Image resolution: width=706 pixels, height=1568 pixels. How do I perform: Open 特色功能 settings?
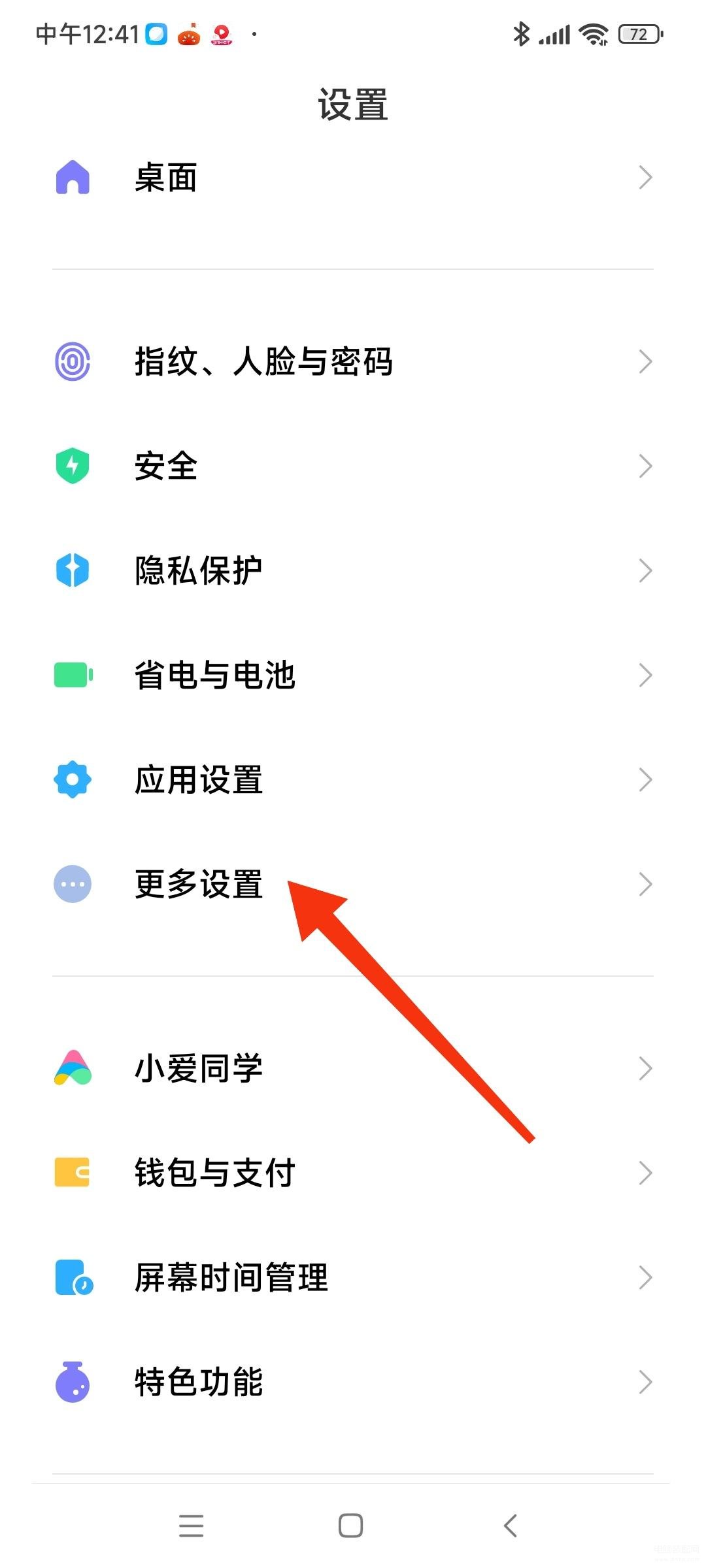point(353,1382)
